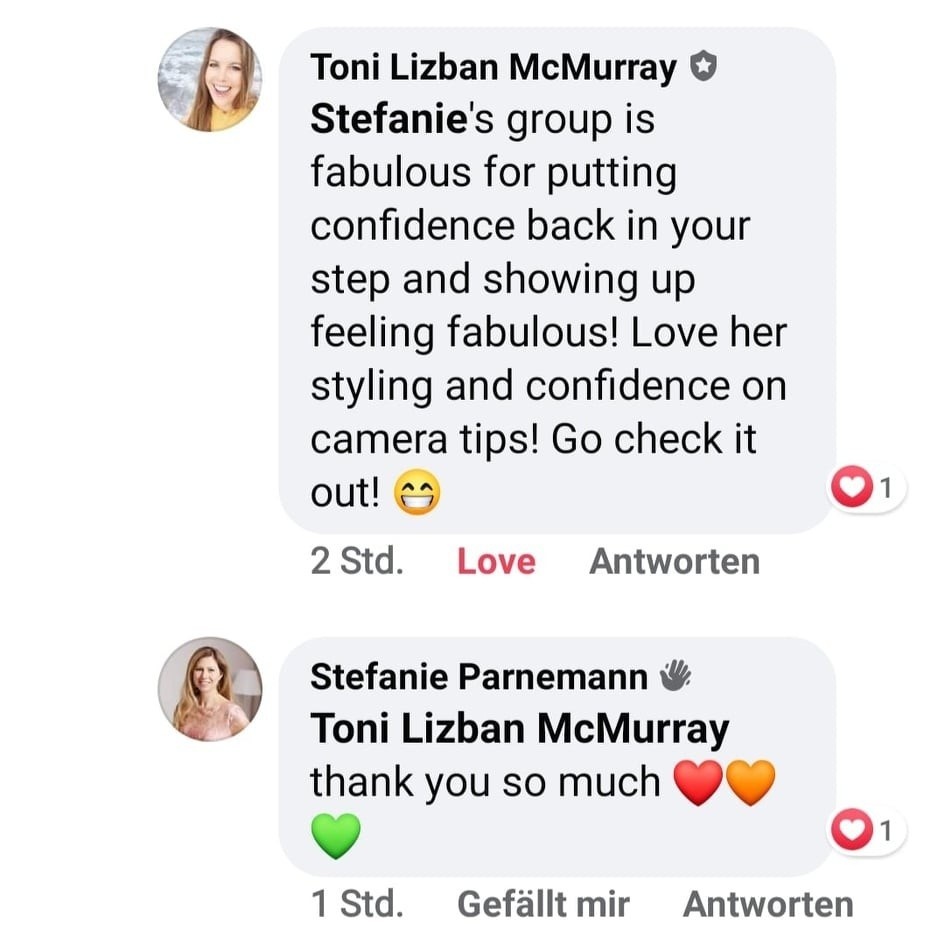This screenshot has width=945, height=951.
Task: Tap Antworten under Toni's comment
Action: pos(674,561)
